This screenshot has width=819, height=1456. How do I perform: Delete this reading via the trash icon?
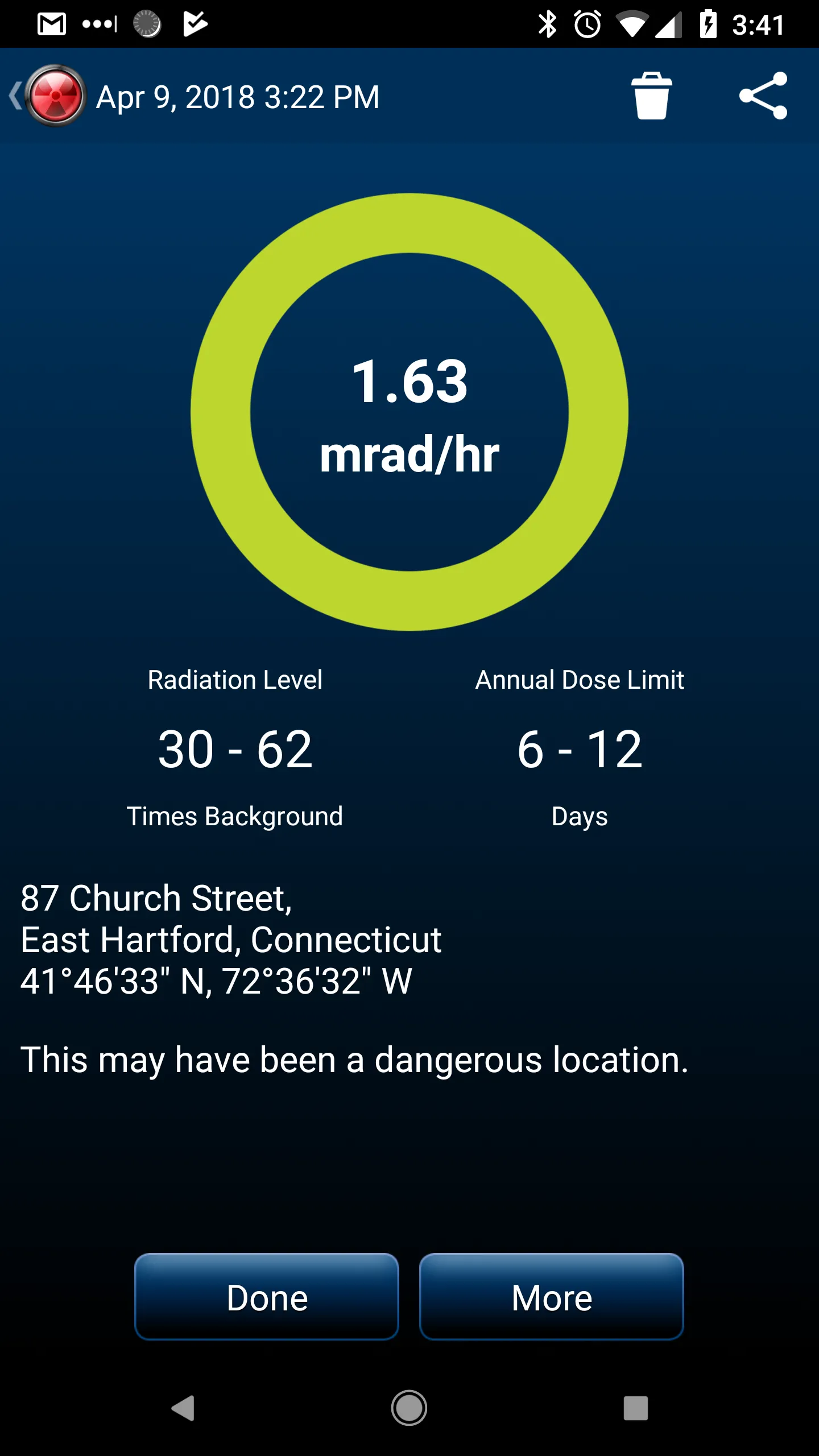pos(652,96)
